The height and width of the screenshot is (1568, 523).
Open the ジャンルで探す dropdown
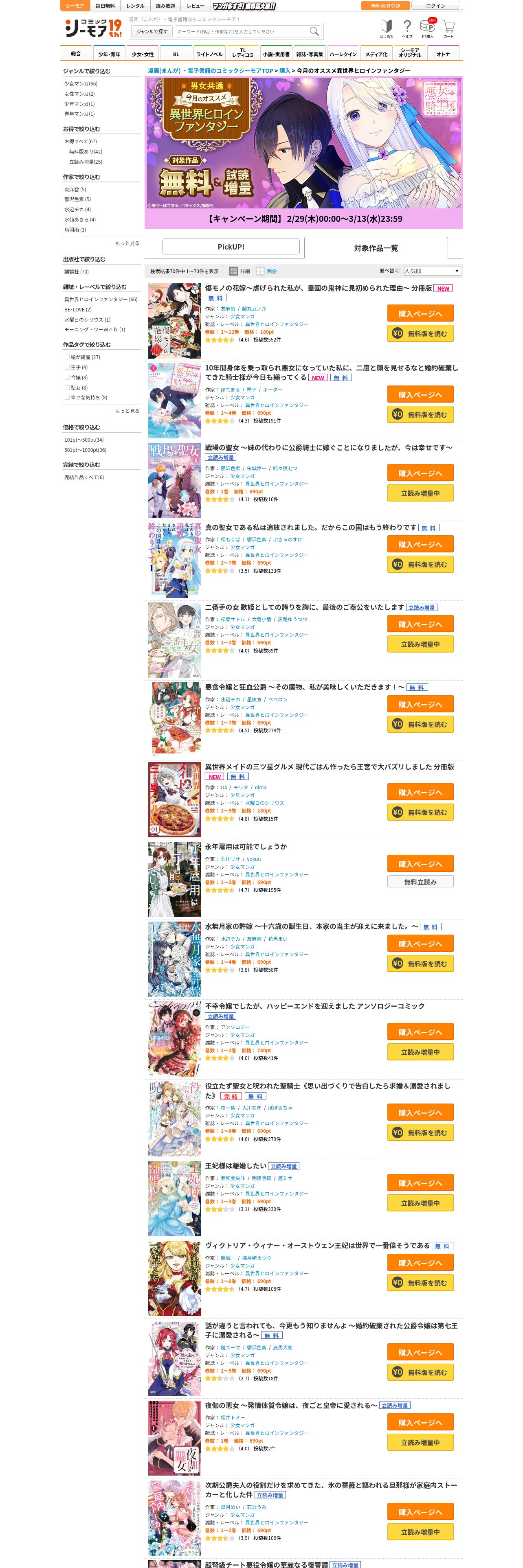[152, 31]
